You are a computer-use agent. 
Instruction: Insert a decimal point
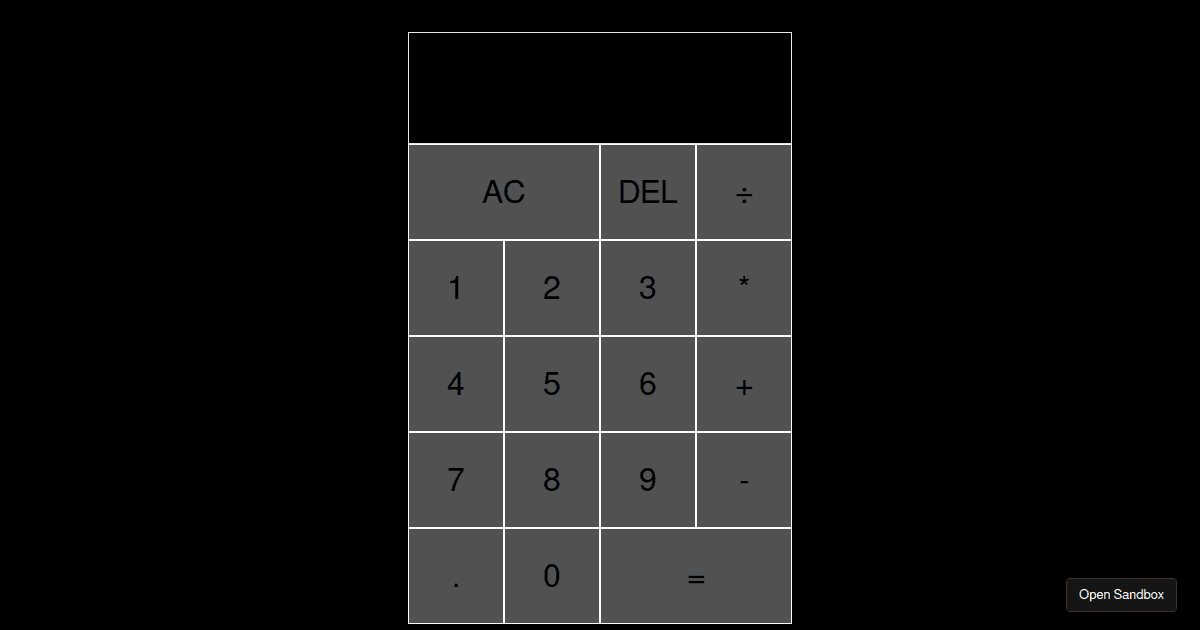point(456,576)
